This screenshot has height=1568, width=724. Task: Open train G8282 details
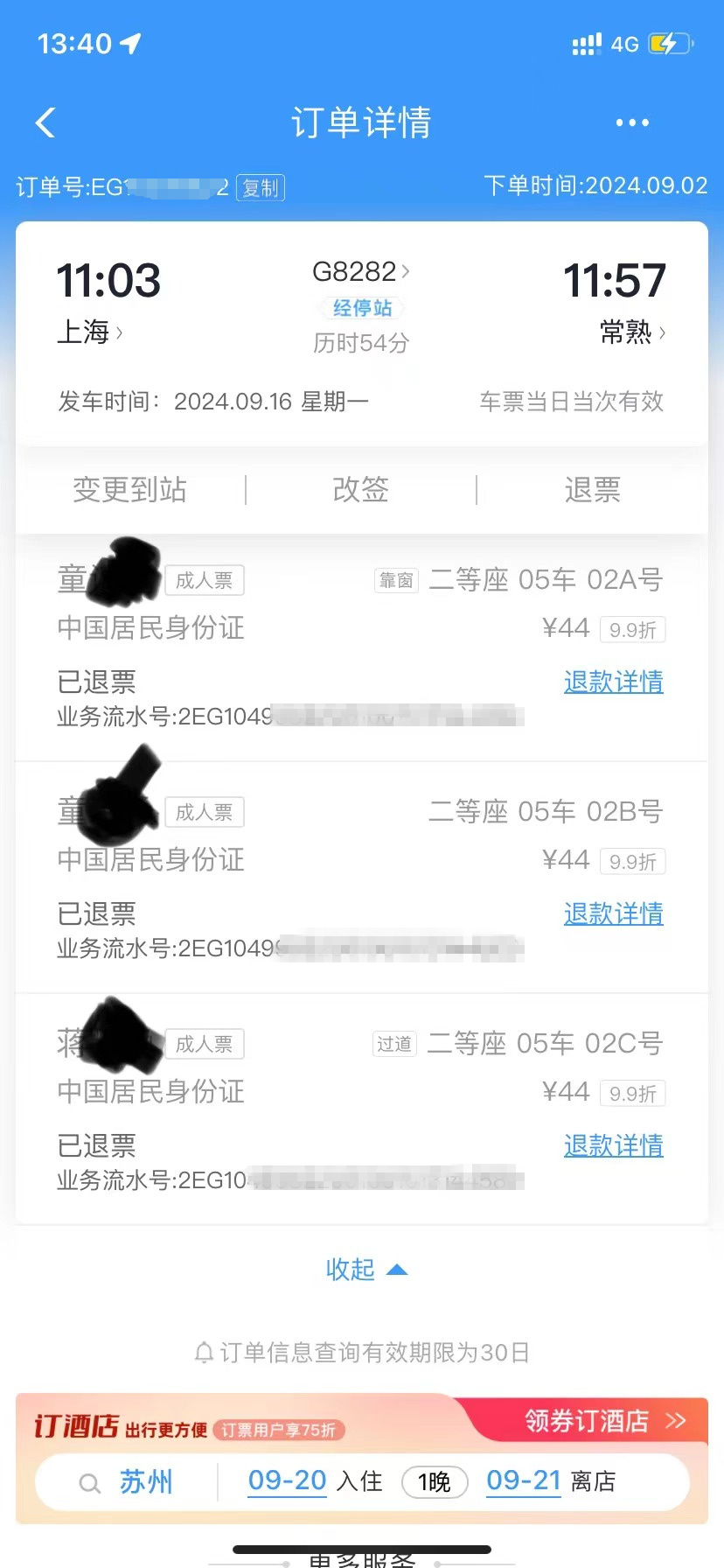tap(360, 272)
